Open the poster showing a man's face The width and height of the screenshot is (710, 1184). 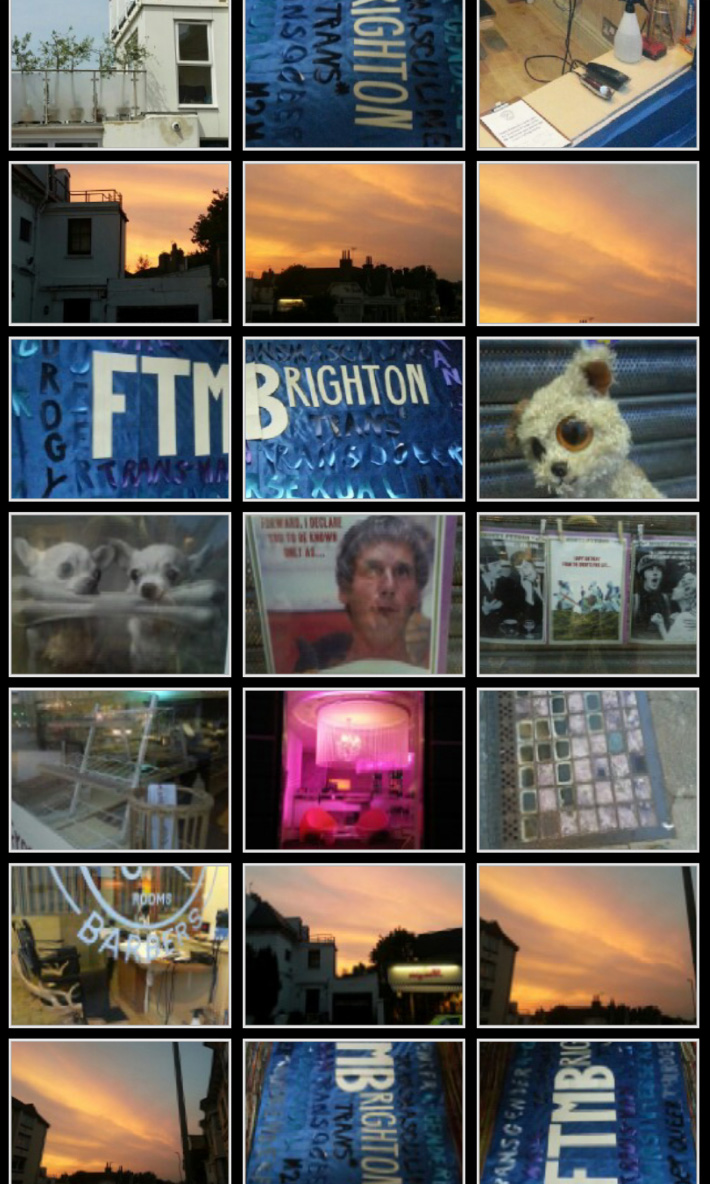coord(354,594)
